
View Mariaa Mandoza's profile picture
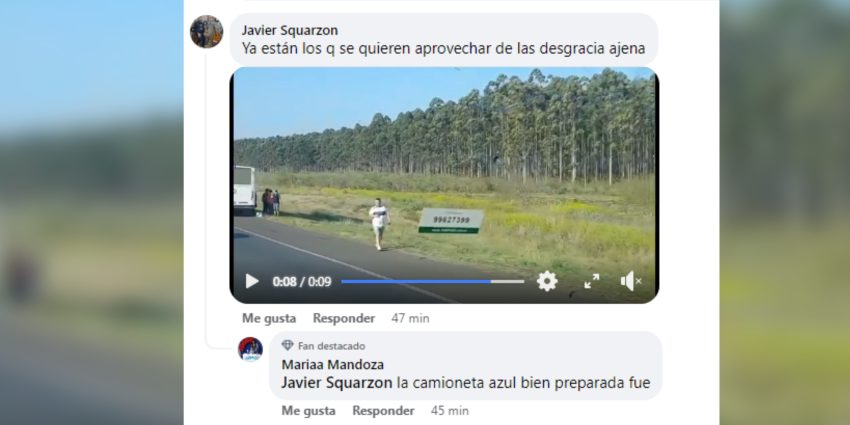point(250,349)
